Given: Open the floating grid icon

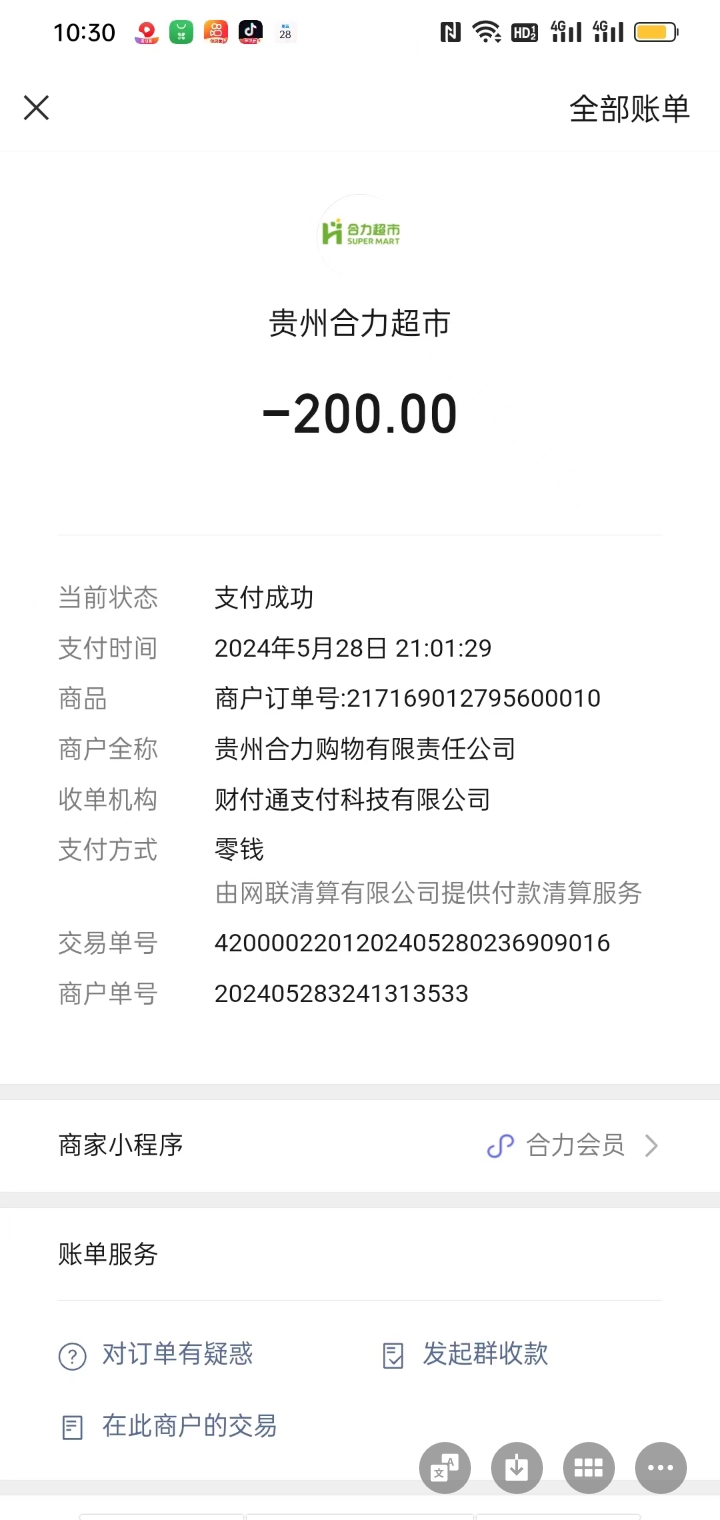Looking at the screenshot, I should point(589,1467).
